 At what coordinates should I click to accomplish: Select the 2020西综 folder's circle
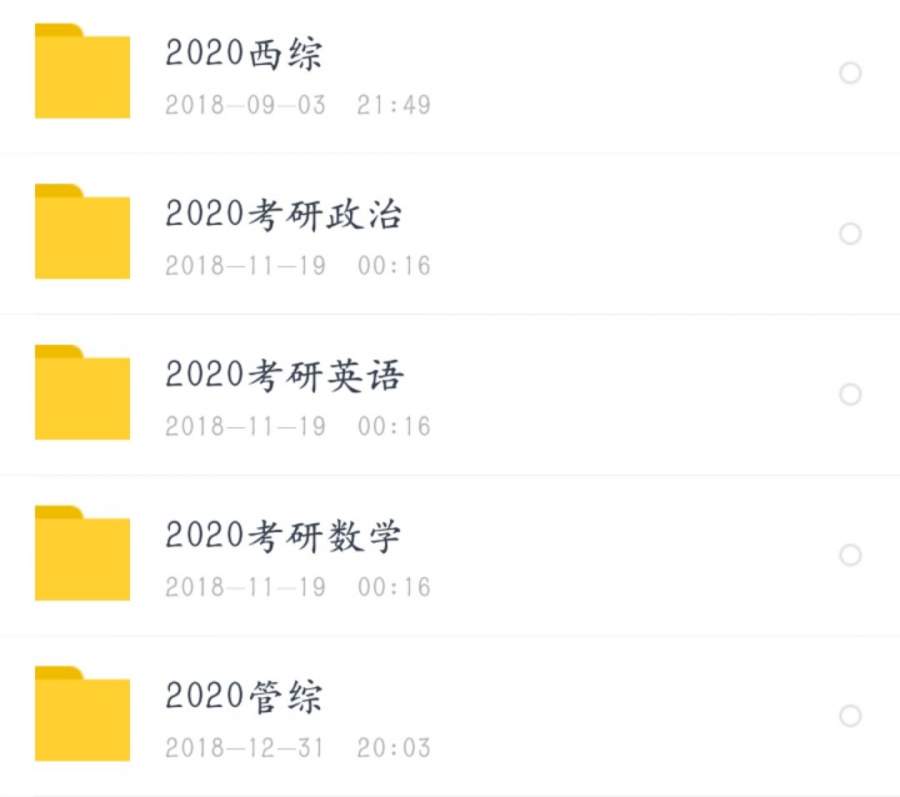tap(850, 73)
